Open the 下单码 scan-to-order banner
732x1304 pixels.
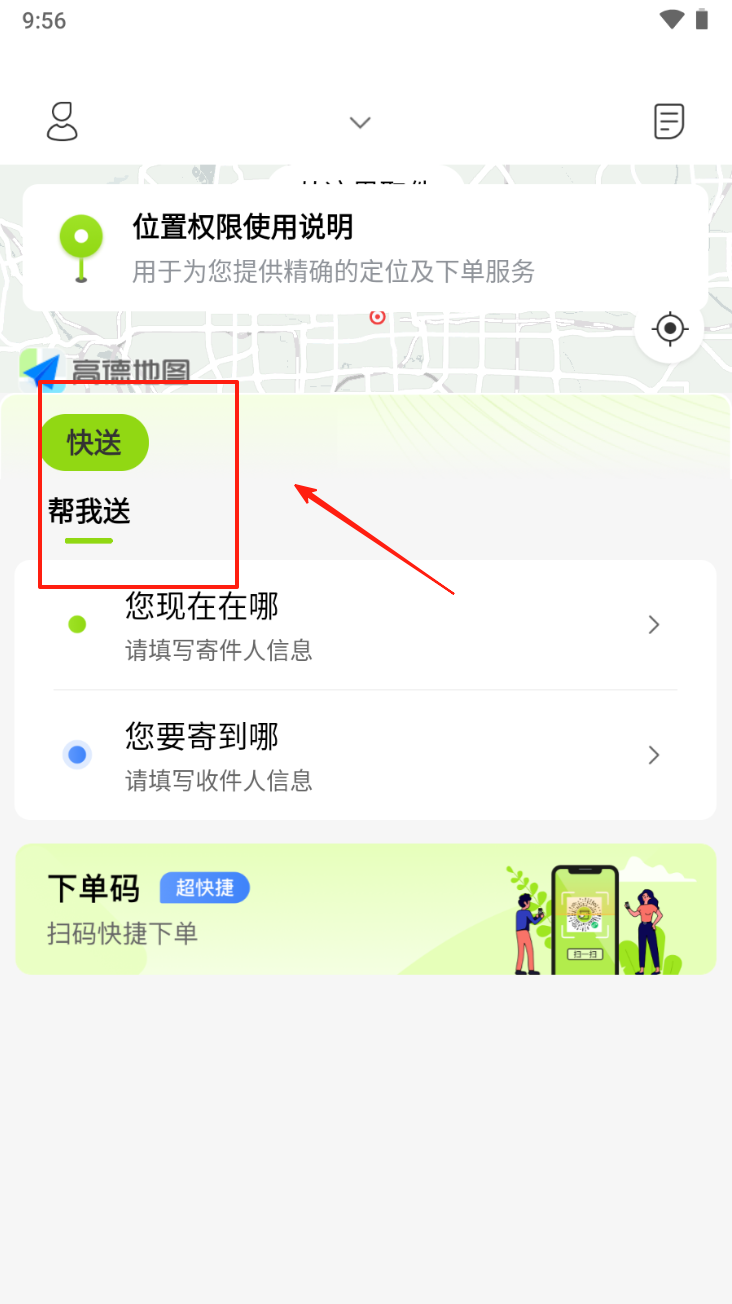tap(365, 908)
